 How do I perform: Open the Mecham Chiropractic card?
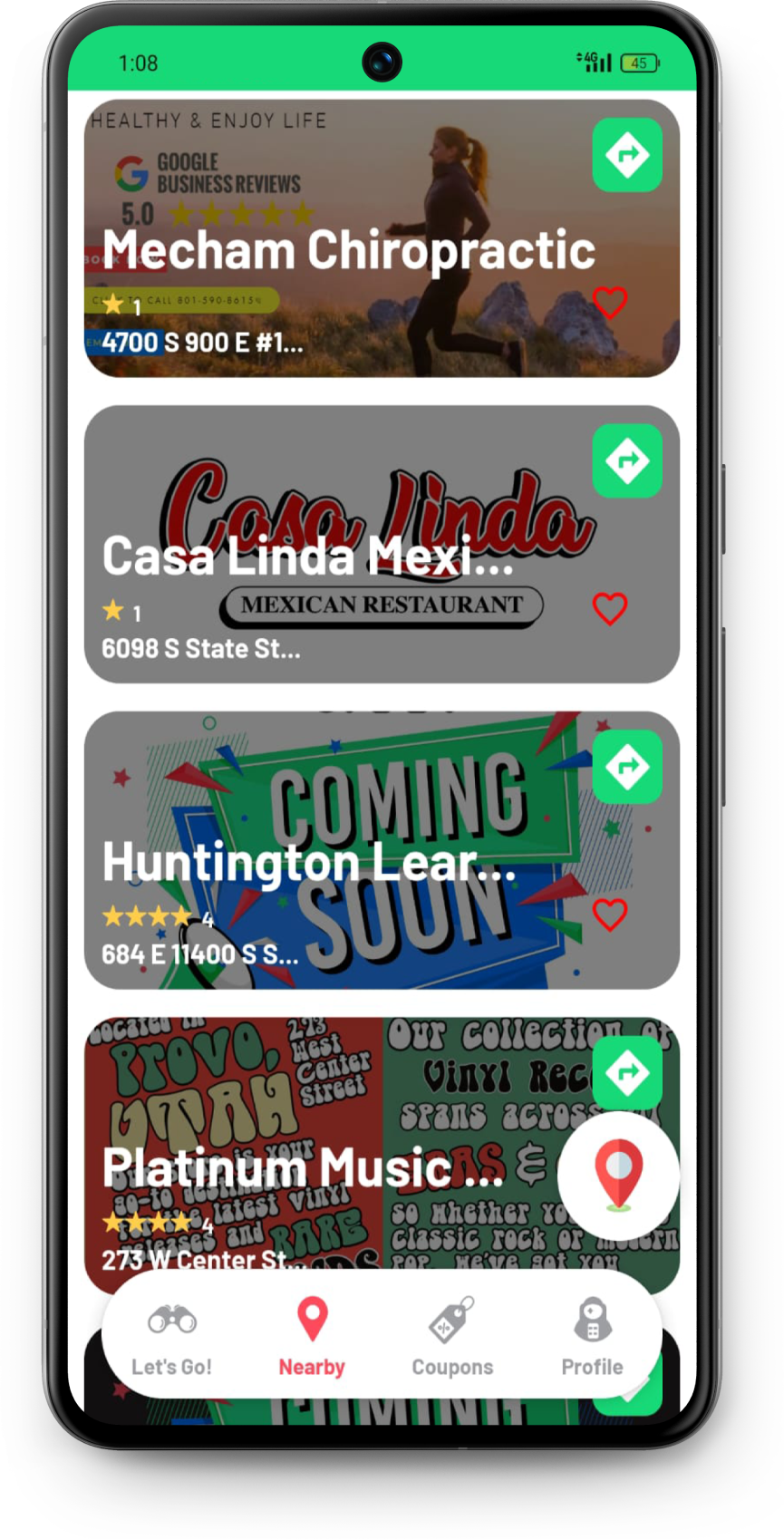coord(349,251)
